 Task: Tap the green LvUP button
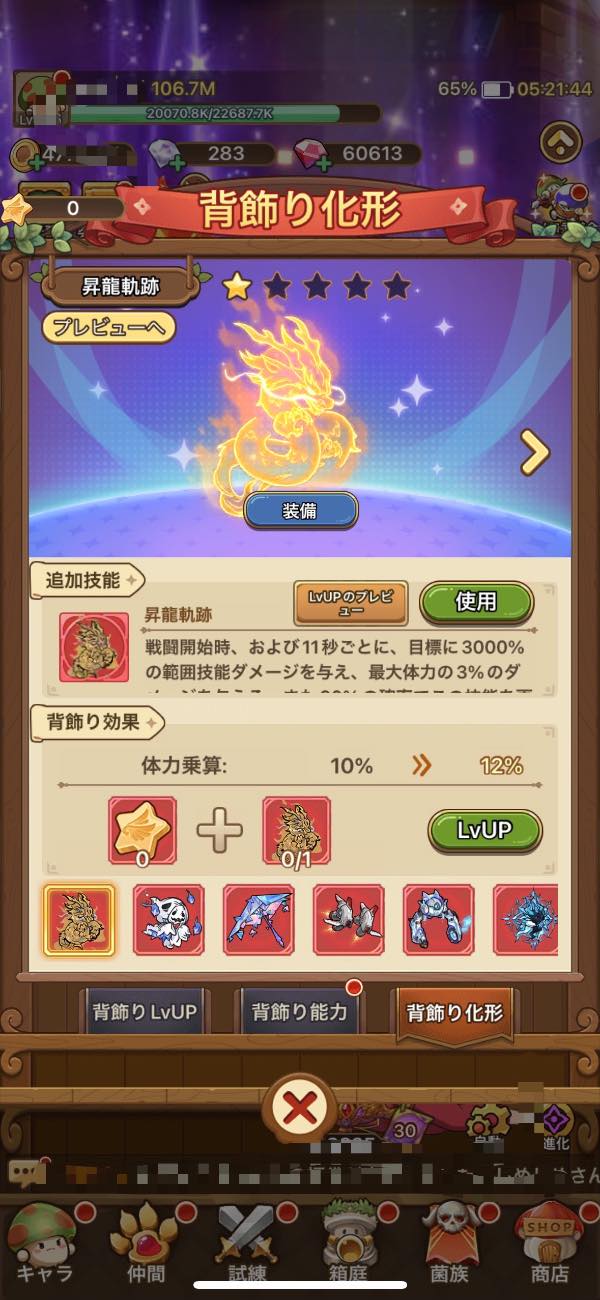pyautogui.click(x=485, y=831)
